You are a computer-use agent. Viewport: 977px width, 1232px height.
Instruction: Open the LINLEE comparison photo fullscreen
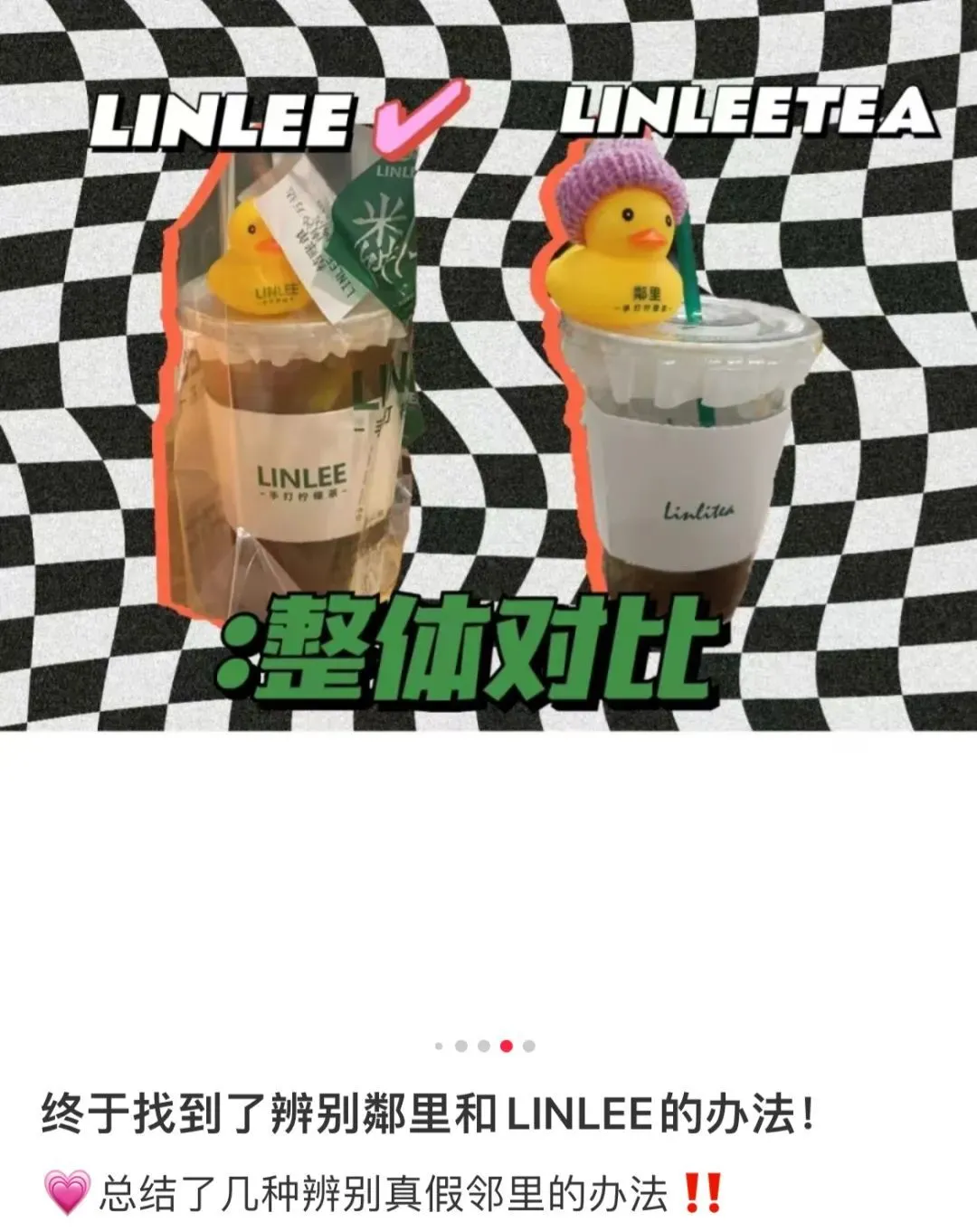[488, 380]
